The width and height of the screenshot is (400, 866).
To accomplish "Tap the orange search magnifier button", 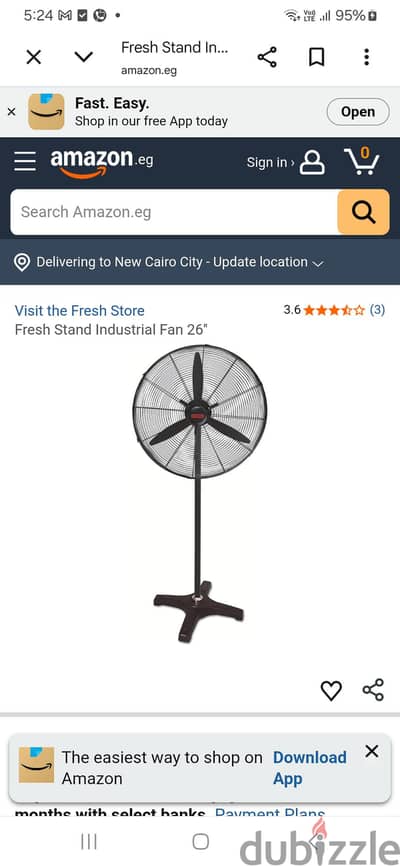I will click(x=363, y=212).
